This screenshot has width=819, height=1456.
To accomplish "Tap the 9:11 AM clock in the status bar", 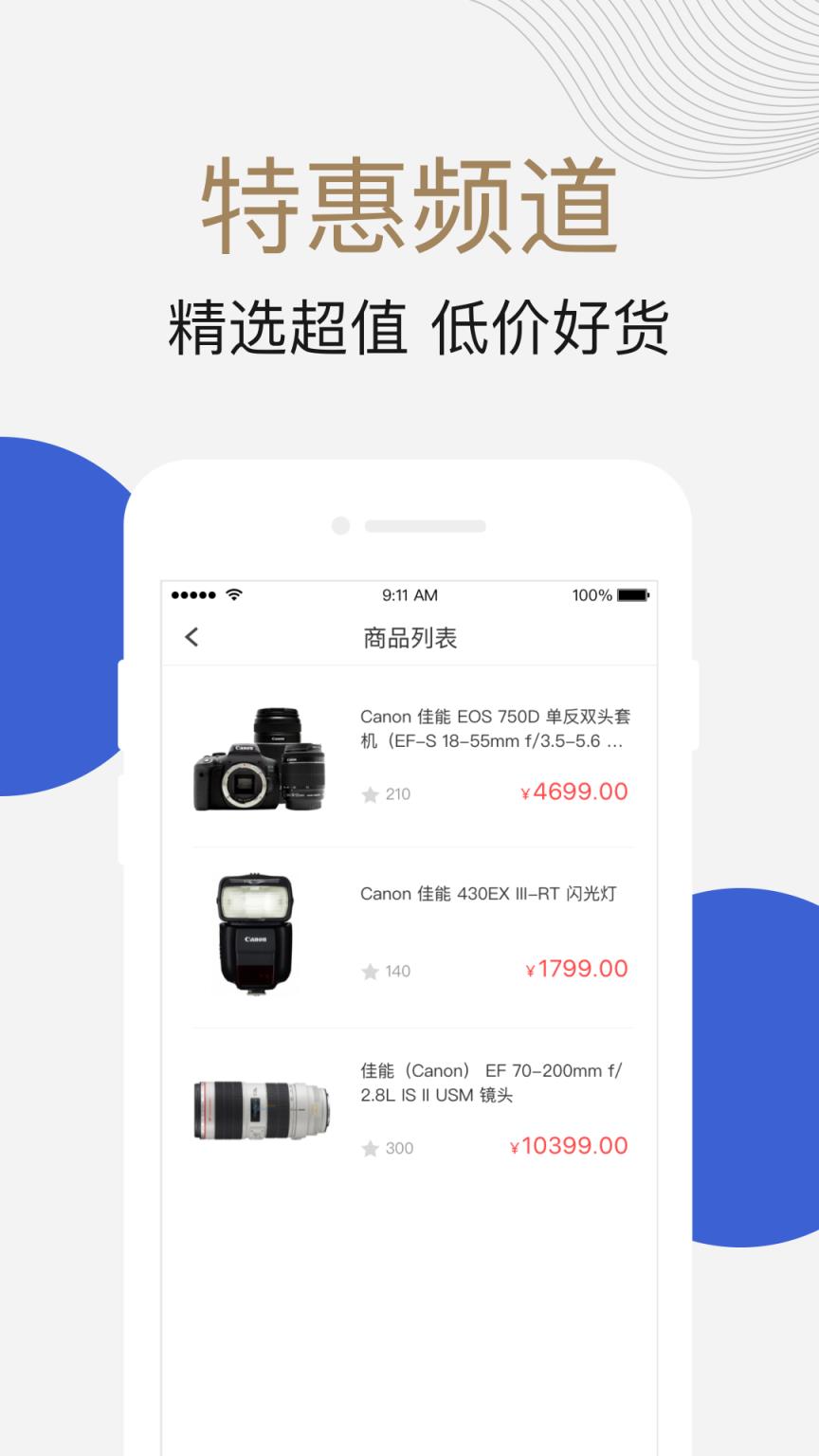I will [x=409, y=594].
